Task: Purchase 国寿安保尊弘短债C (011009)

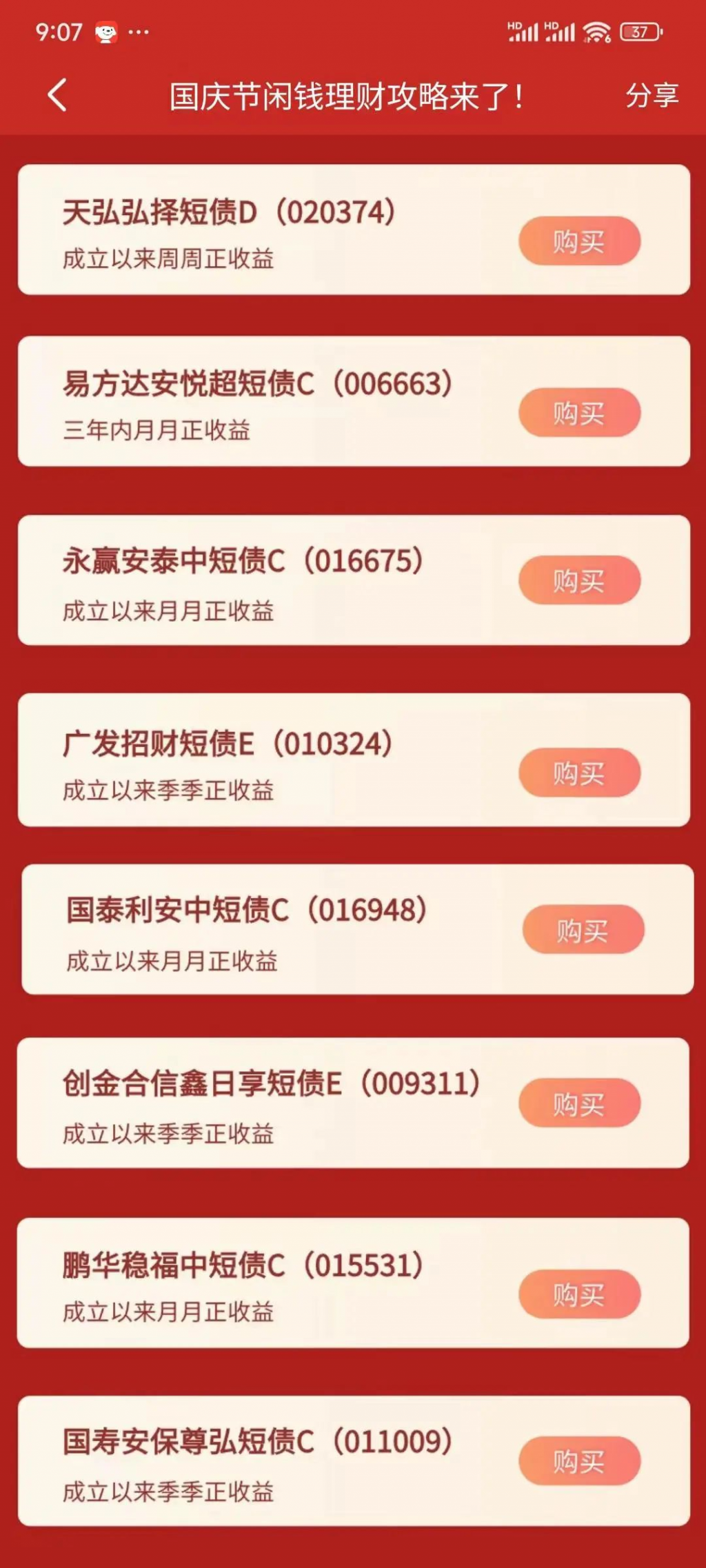Action: (579, 1461)
